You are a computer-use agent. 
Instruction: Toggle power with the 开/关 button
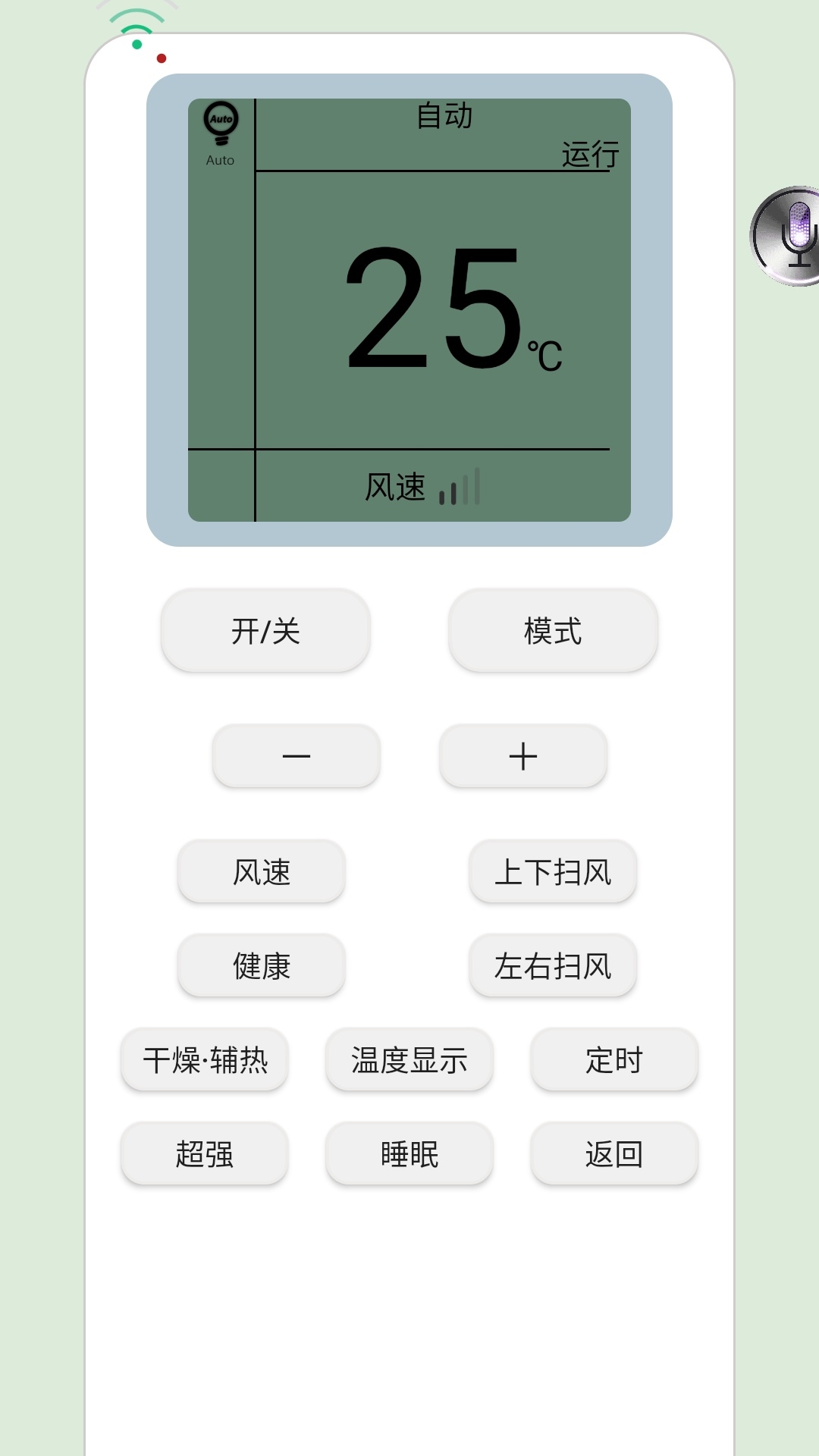265,631
